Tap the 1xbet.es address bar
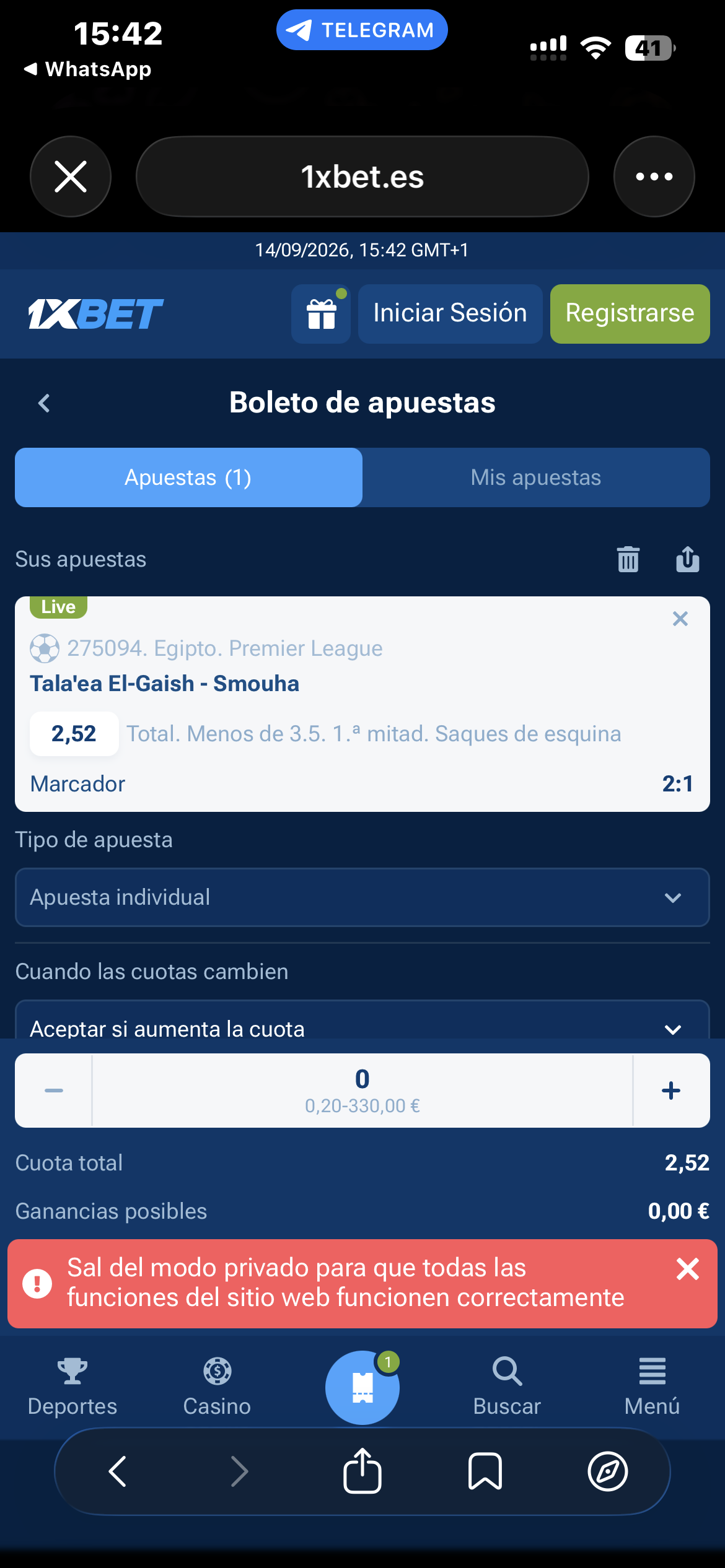Image resolution: width=725 pixels, height=1568 pixels. tap(362, 176)
